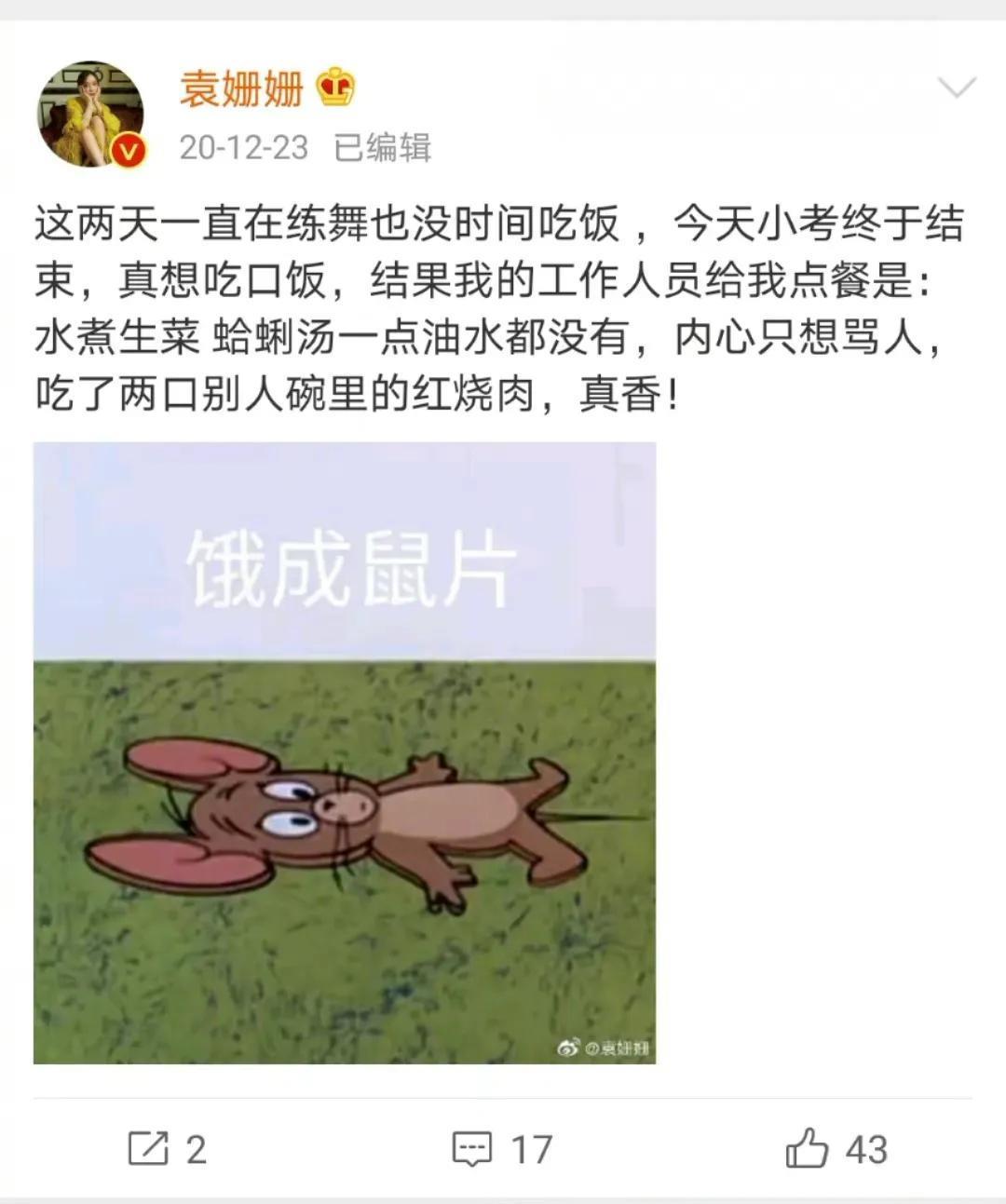Tap the username 袁姗姗

pyautogui.click(x=241, y=88)
